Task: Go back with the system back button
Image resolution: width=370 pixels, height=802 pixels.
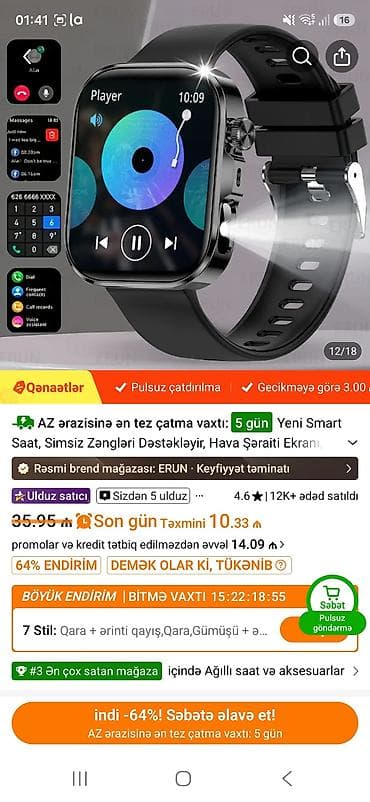Action: pyautogui.click(x=287, y=778)
